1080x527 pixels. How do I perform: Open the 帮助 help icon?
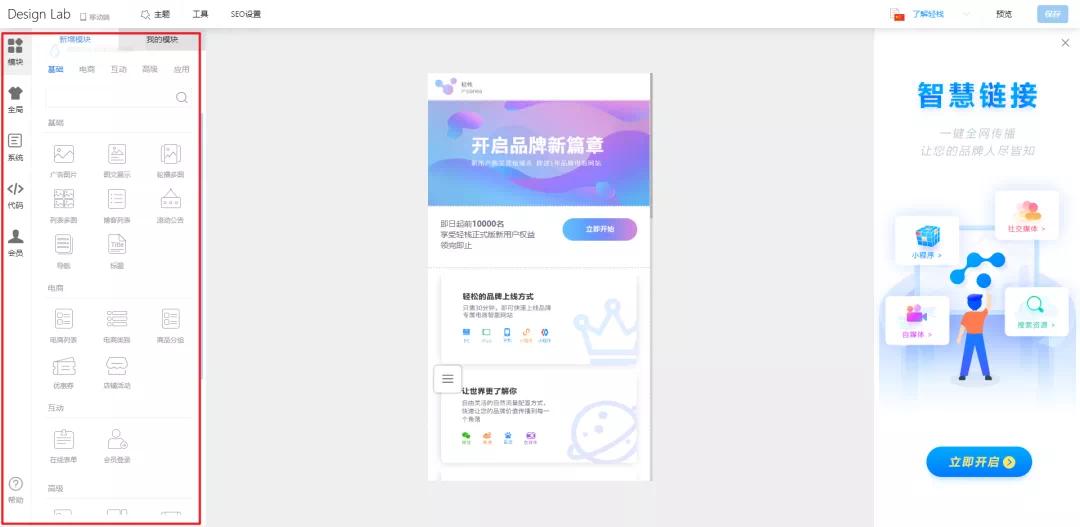pyautogui.click(x=15, y=489)
